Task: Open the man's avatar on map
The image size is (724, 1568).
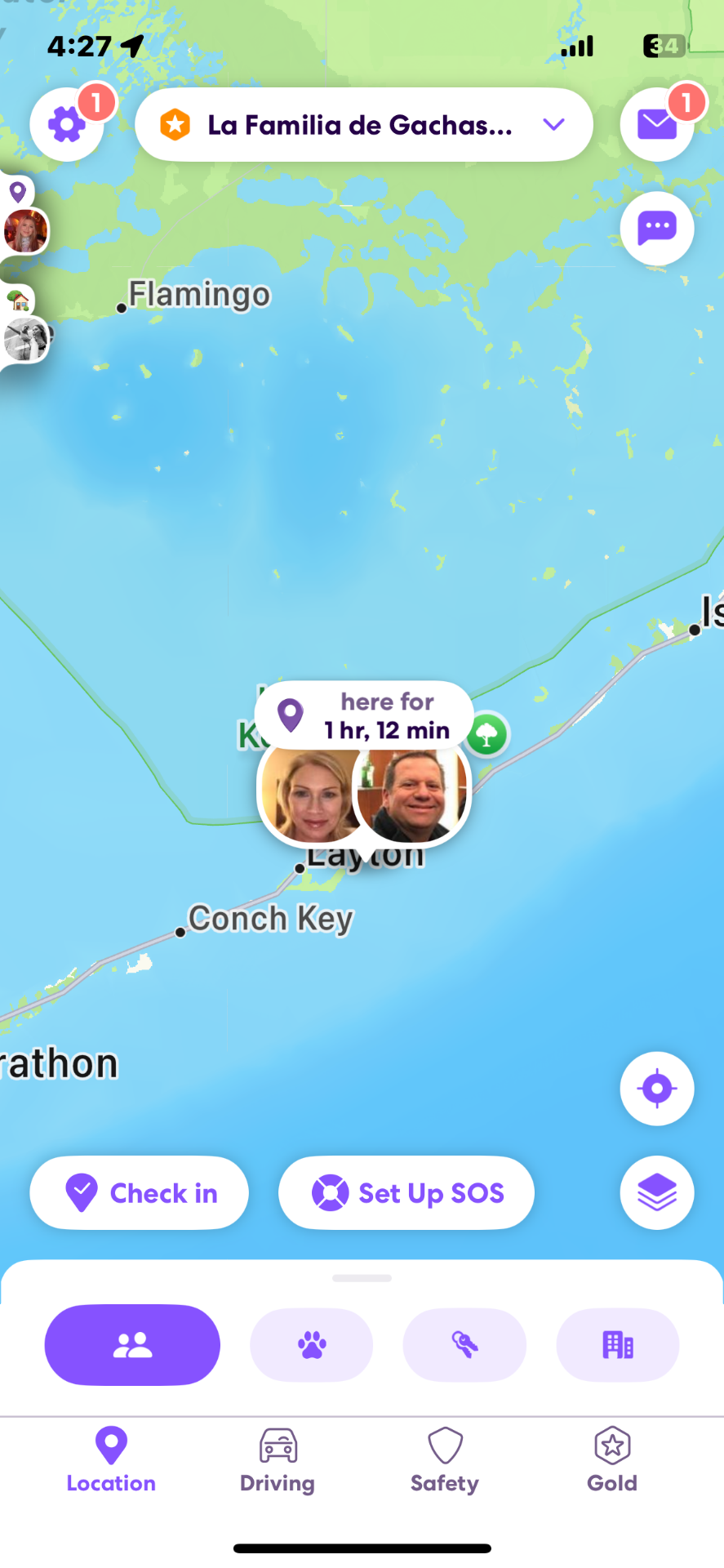Action: [414, 795]
